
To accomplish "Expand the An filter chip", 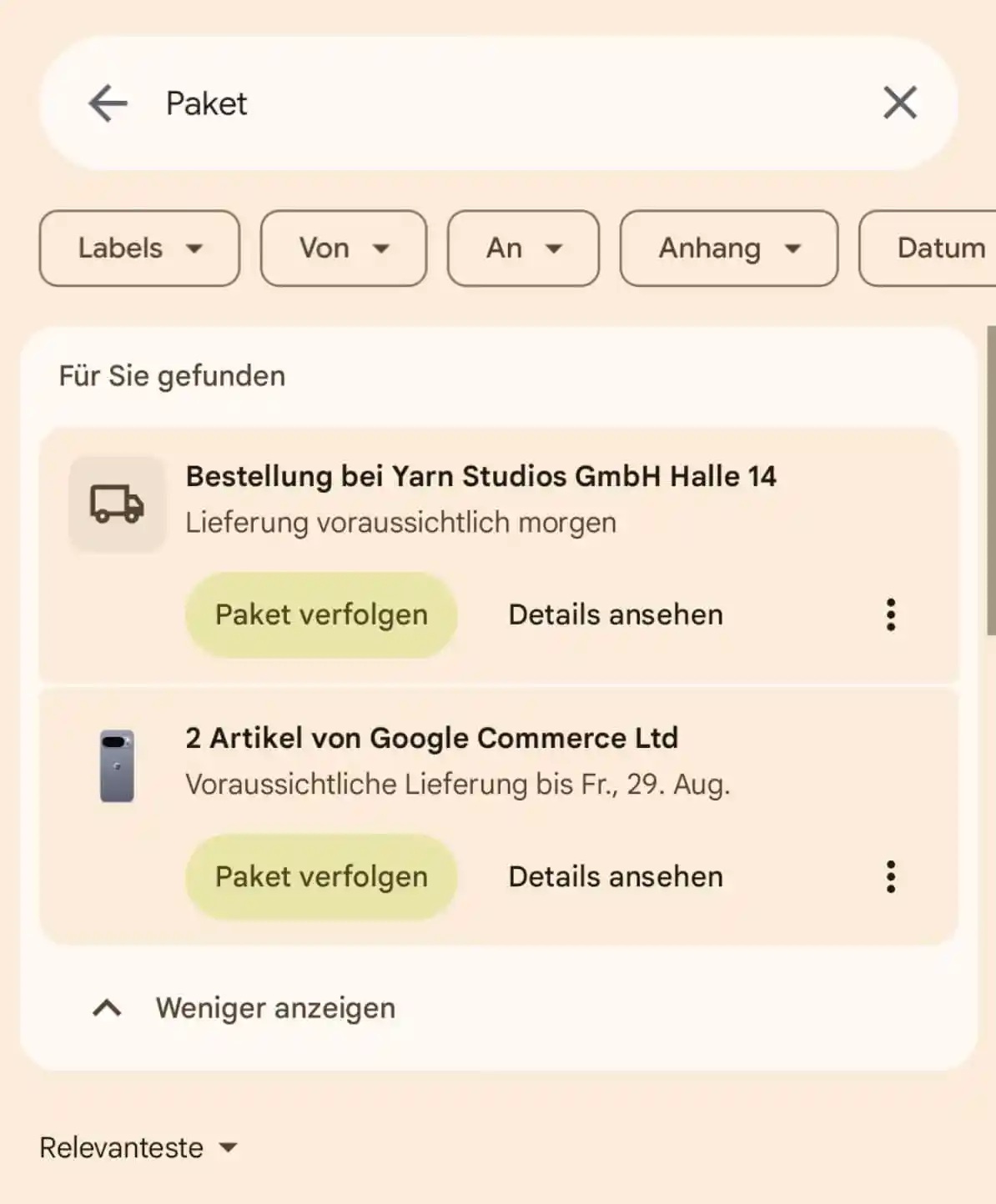I will [523, 248].
